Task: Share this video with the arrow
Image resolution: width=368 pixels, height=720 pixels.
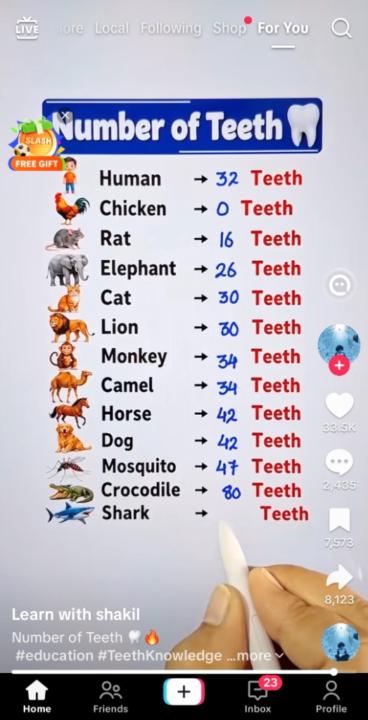Action: click(x=339, y=578)
